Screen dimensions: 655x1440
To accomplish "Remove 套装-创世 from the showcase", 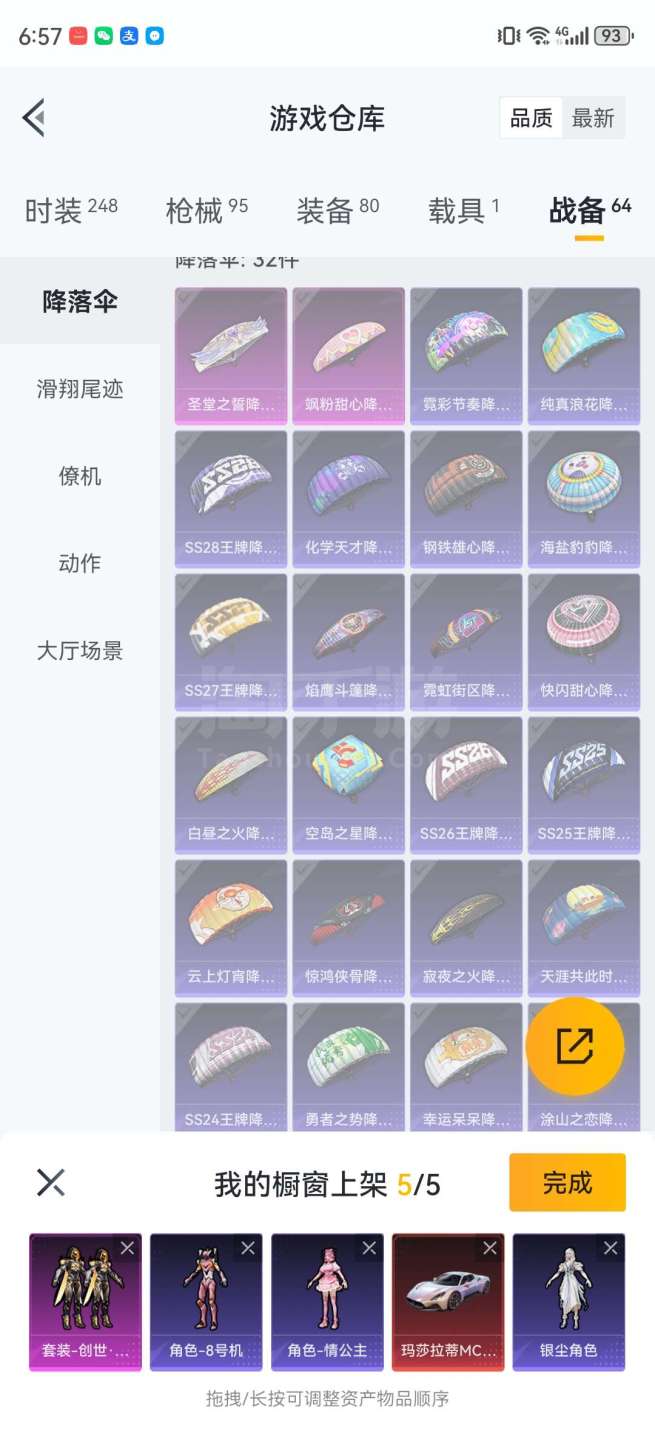I will coord(127,1248).
